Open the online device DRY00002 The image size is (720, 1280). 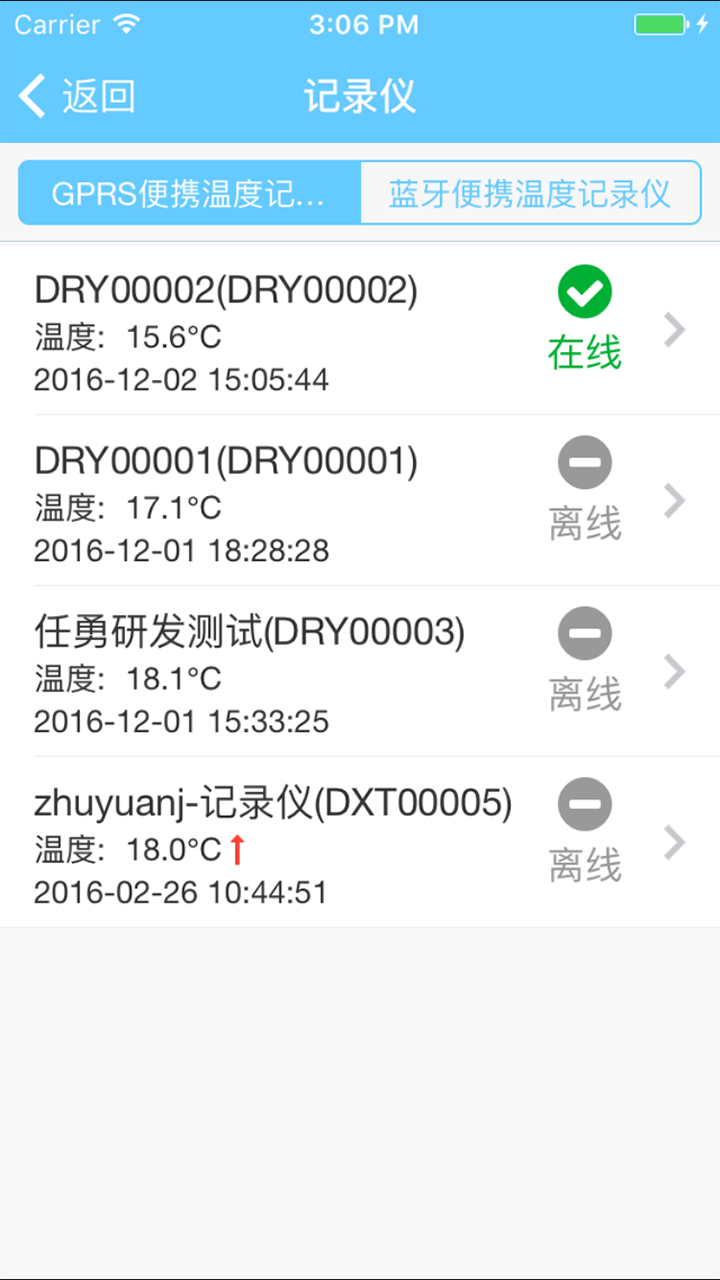pos(360,330)
